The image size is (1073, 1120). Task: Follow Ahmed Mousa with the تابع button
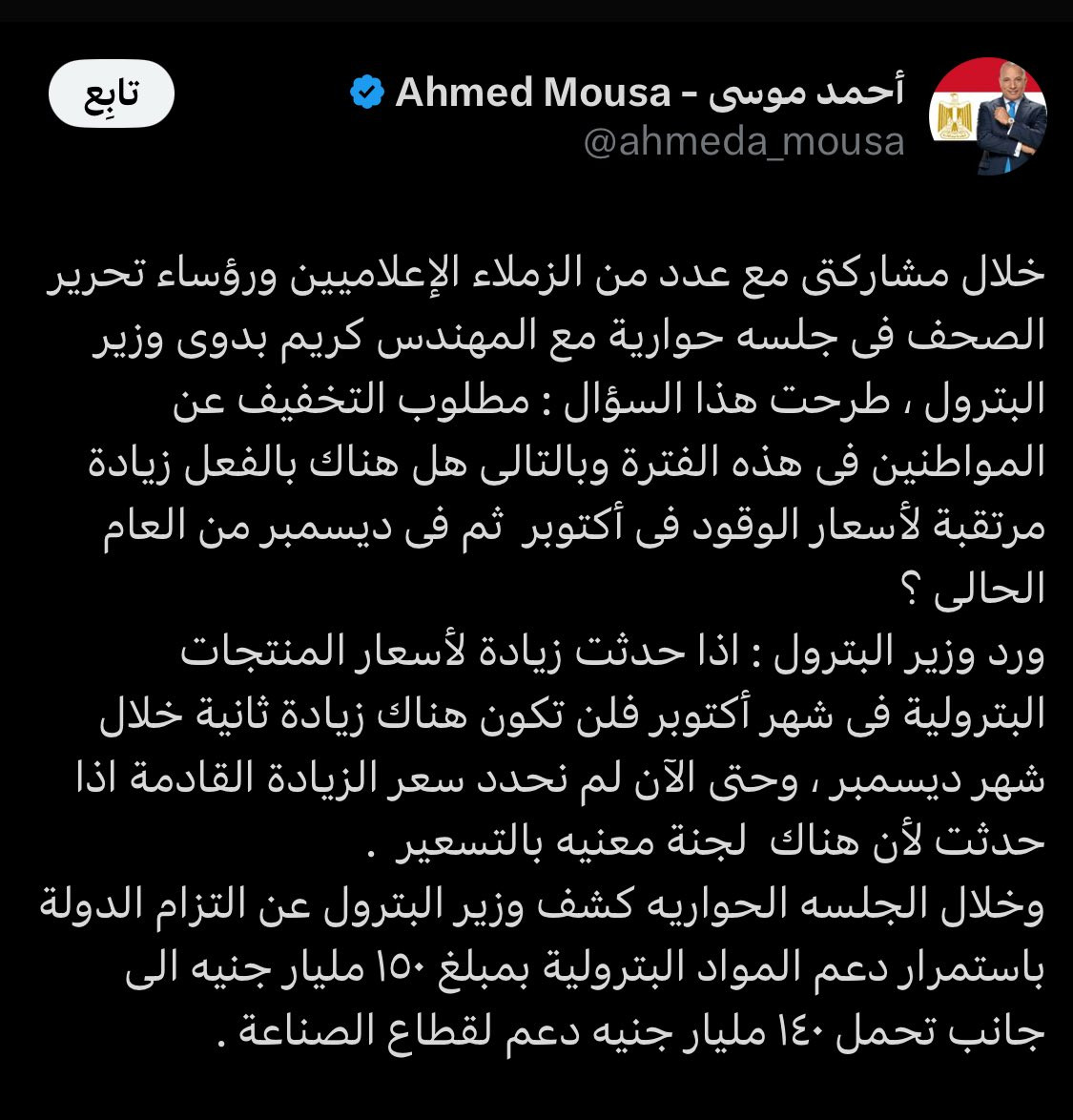tap(112, 94)
